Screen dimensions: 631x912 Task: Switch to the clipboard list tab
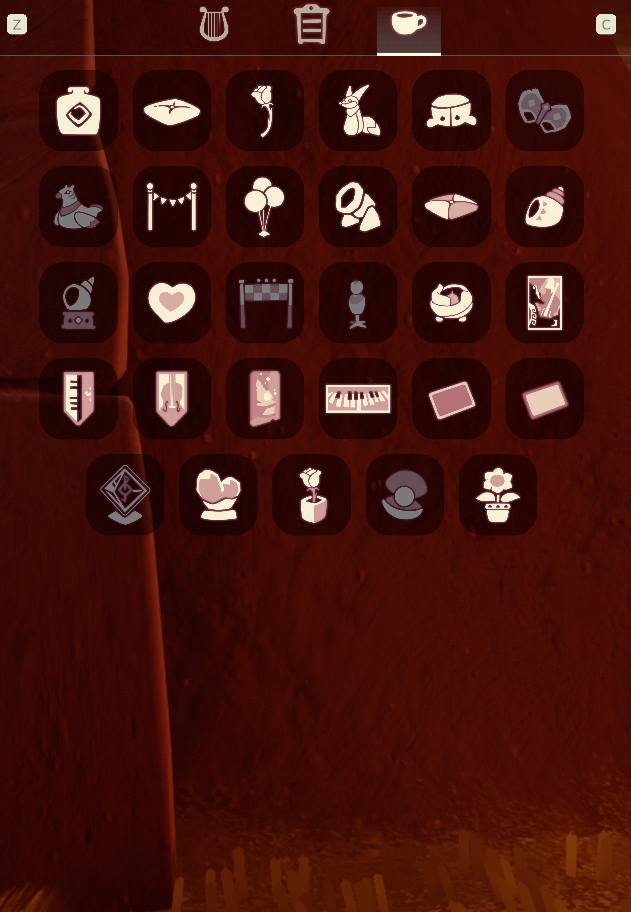click(311, 25)
